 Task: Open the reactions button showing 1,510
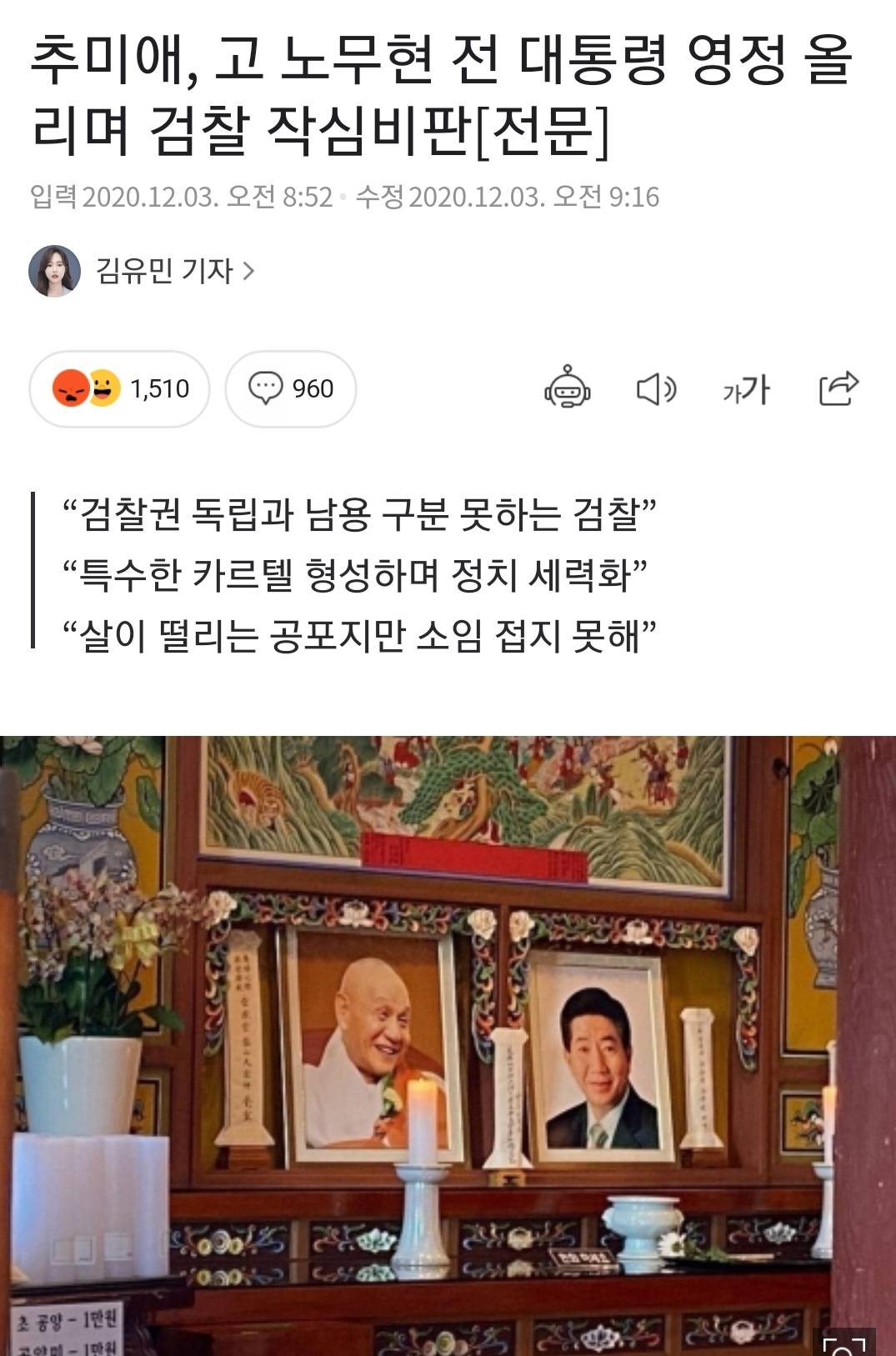click(x=120, y=389)
